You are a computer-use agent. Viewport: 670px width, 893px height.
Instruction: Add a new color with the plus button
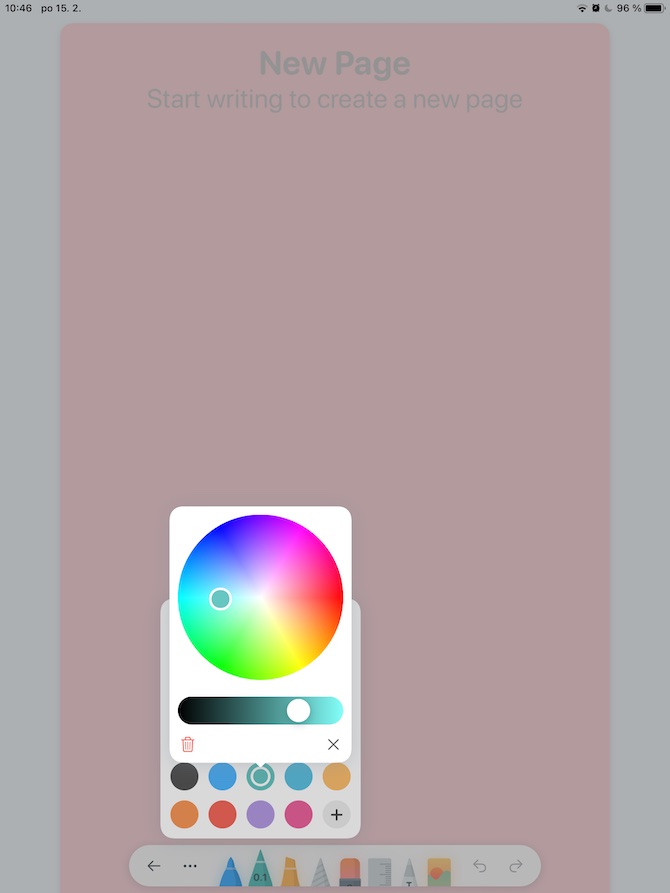[x=337, y=814]
